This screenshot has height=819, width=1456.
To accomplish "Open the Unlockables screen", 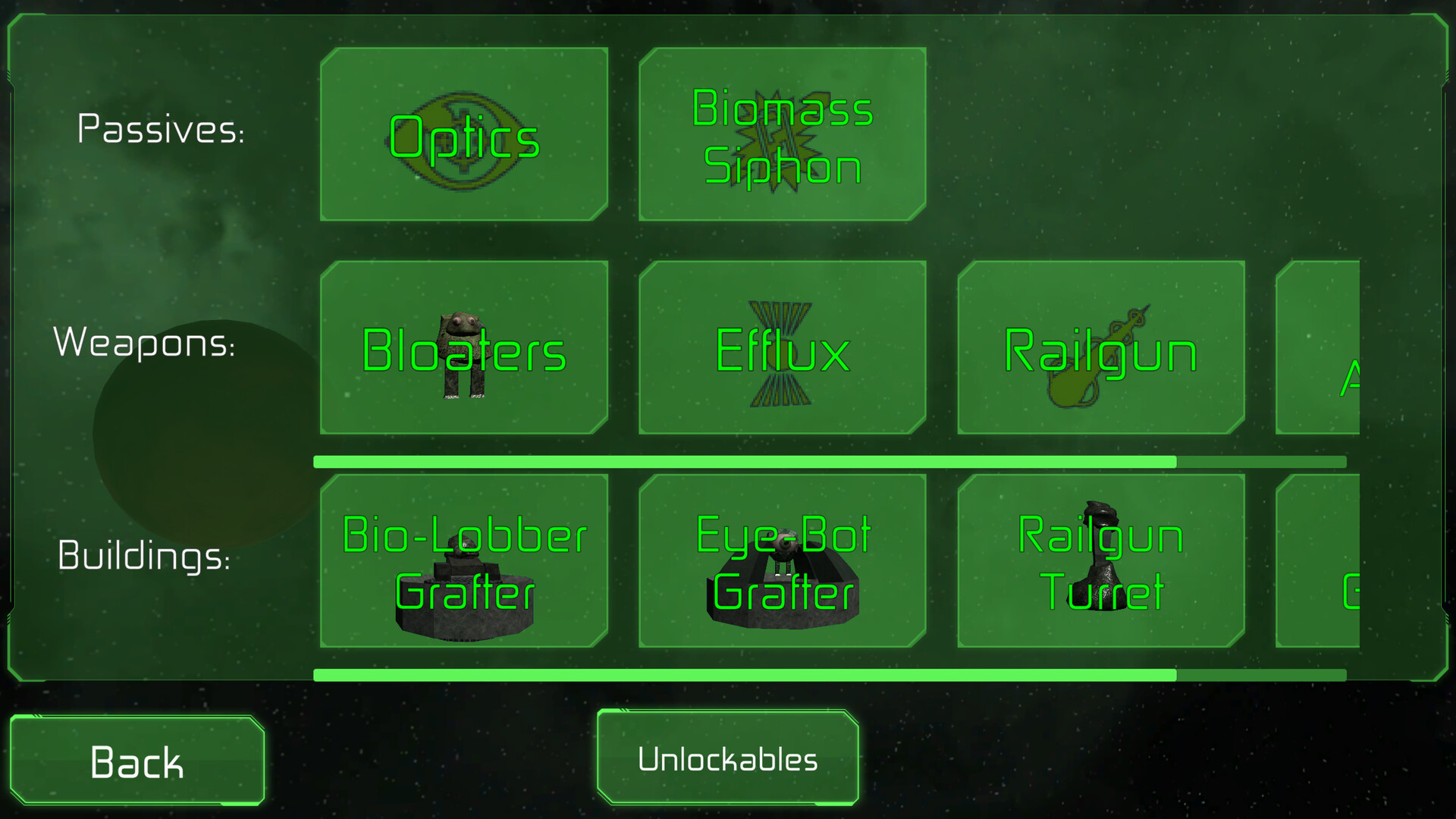I will pyautogui.click(x=727, y=758).
